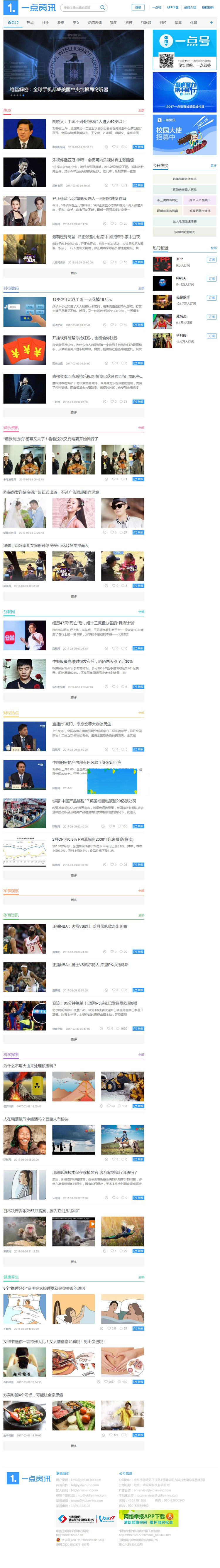Click the 登录 login button
This screenshot has height=1568, width=220.
[138, 7]
